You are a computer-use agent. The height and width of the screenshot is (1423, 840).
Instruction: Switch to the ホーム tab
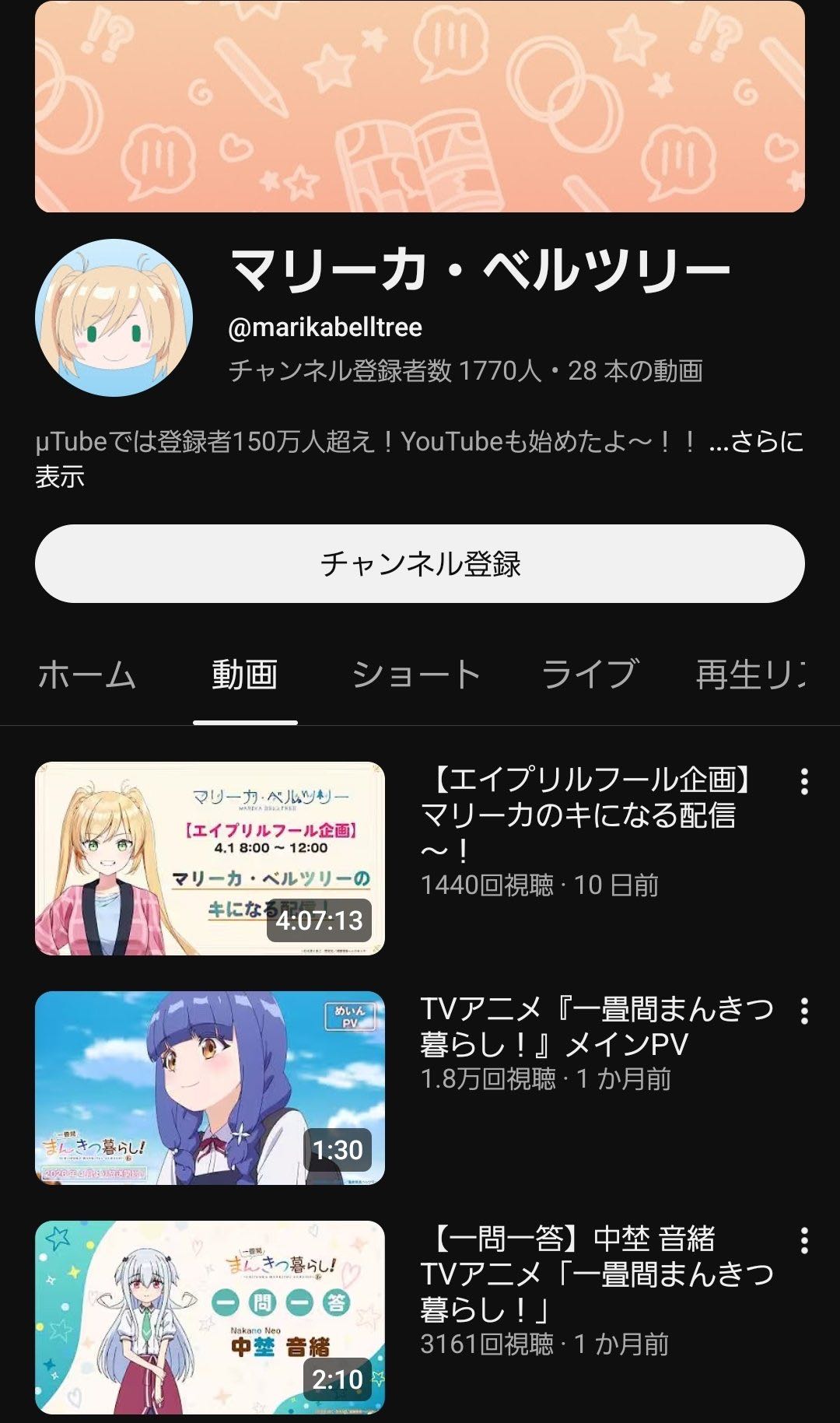tap(87, 675)
